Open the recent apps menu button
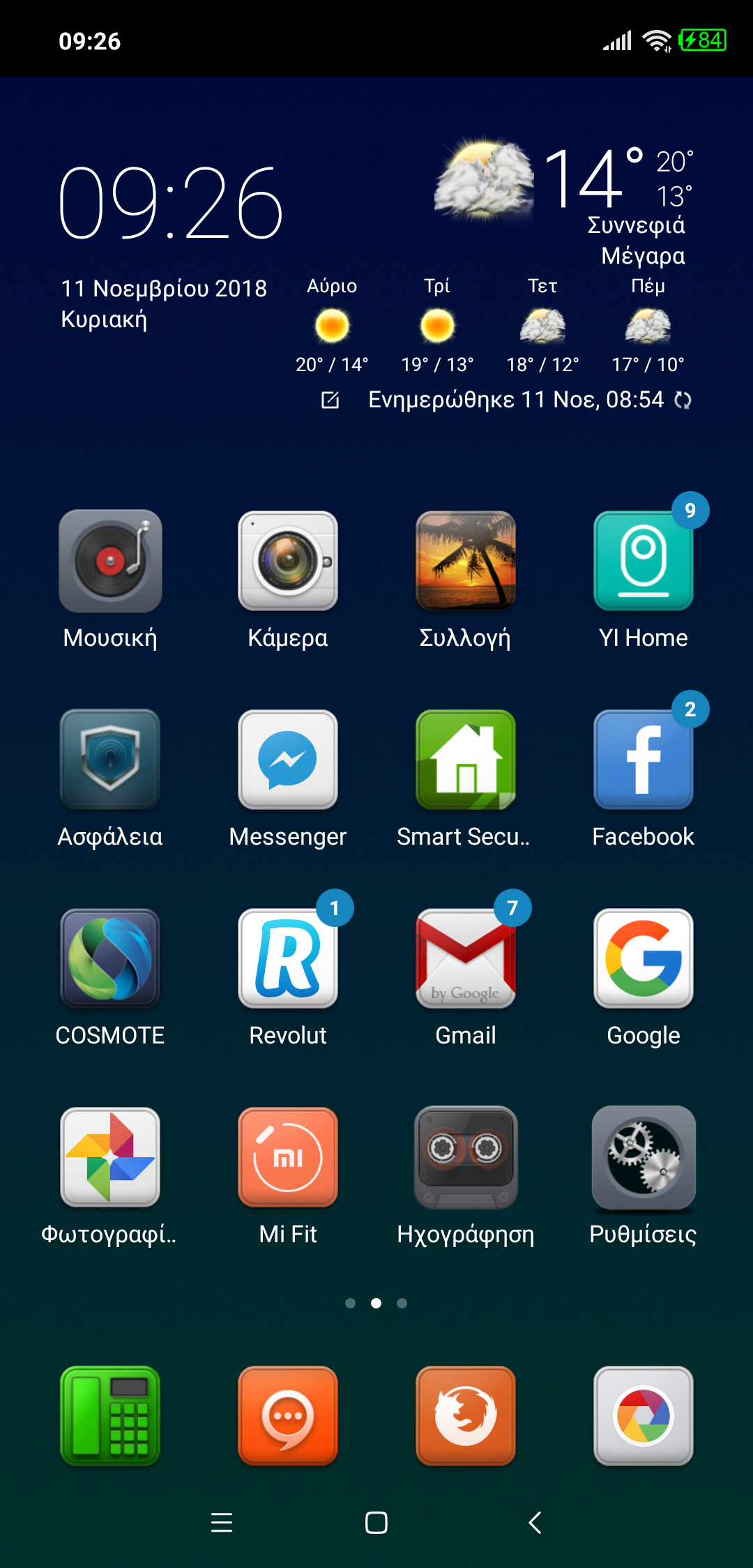 (x=222, y=1522)
